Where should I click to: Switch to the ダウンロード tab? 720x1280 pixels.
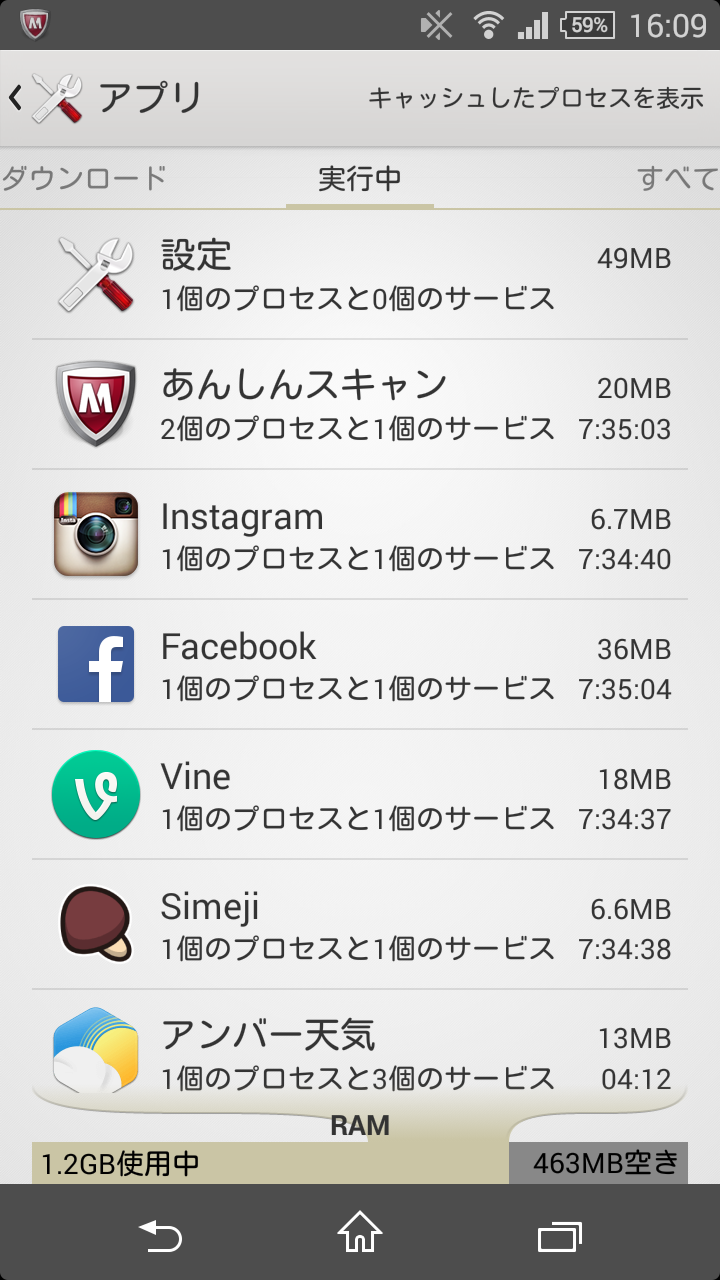pos(84,178)
